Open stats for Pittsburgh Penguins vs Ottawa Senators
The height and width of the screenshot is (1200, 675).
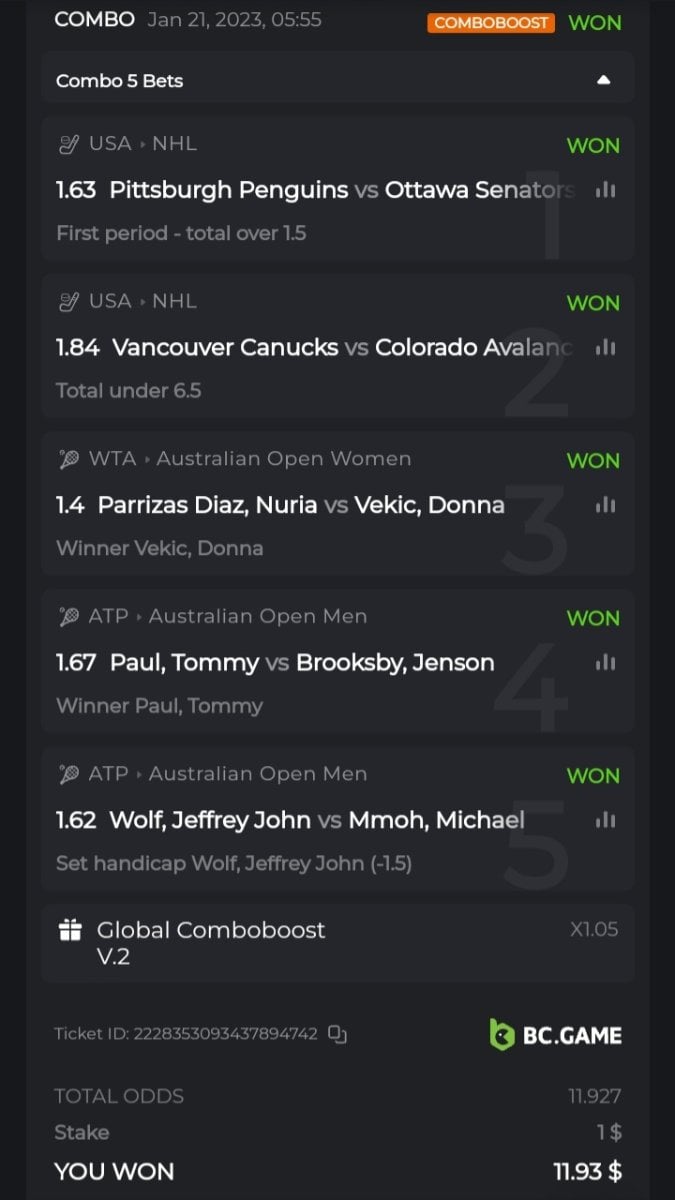(604, 189)
